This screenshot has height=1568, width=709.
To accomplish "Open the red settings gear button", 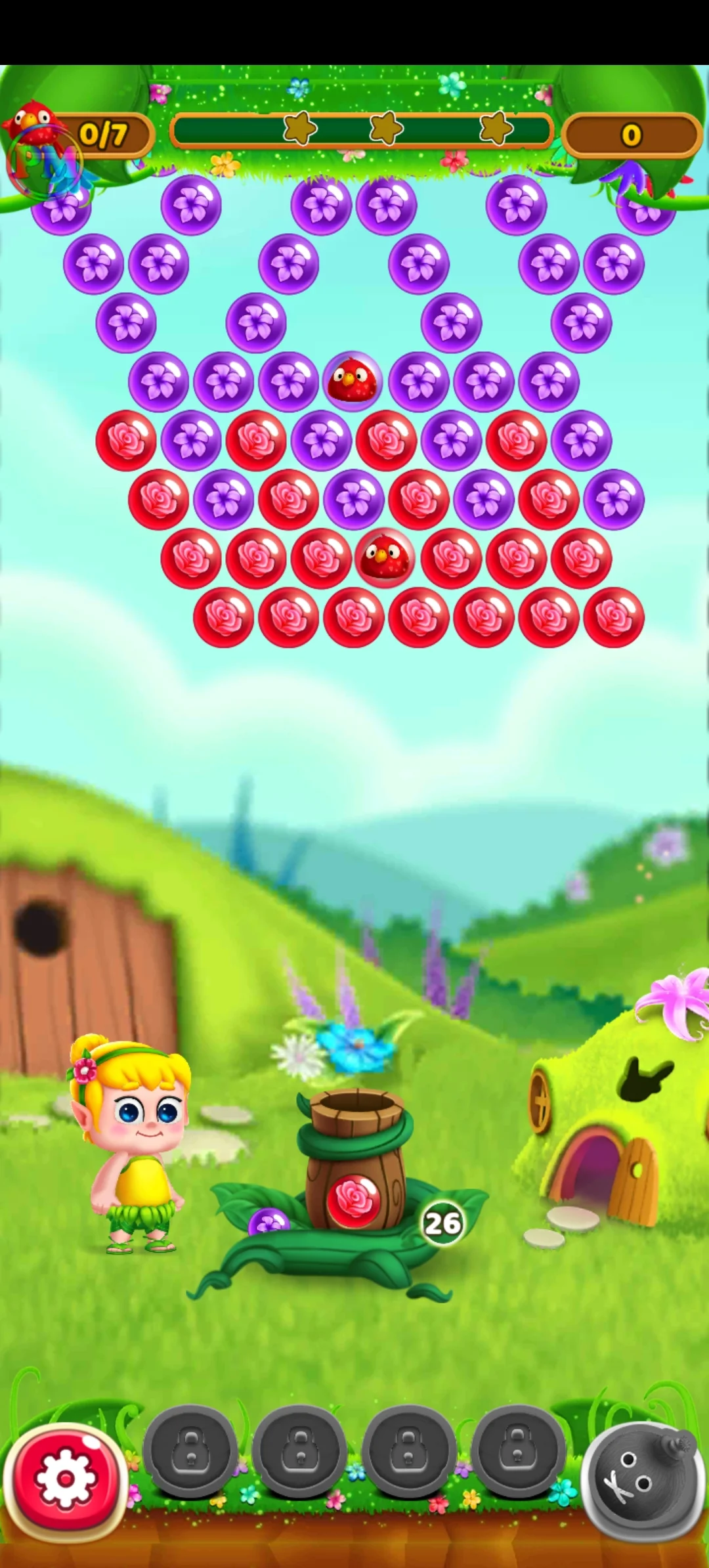I will tap(65, 1481).
